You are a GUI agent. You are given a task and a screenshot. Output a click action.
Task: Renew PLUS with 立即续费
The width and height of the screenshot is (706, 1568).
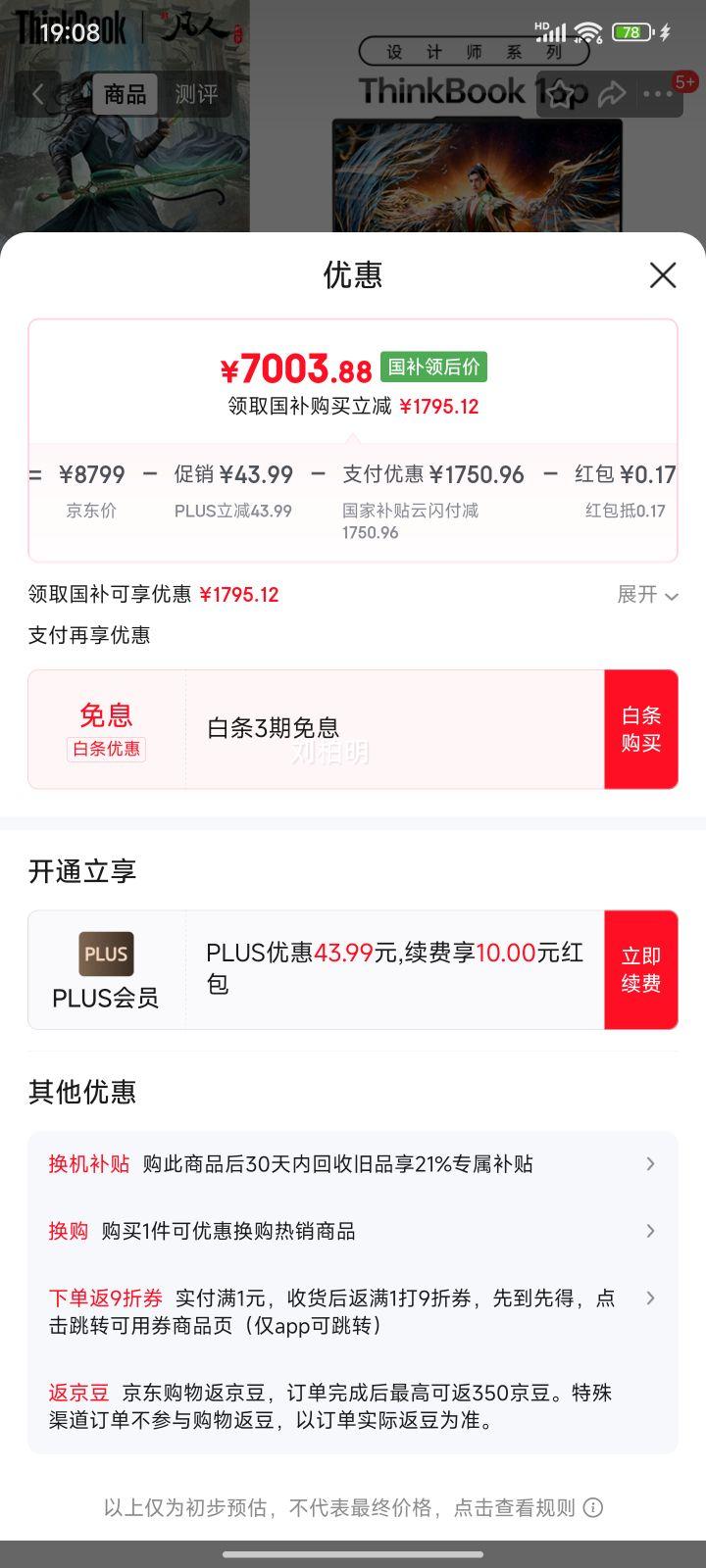tap(640, 969)
